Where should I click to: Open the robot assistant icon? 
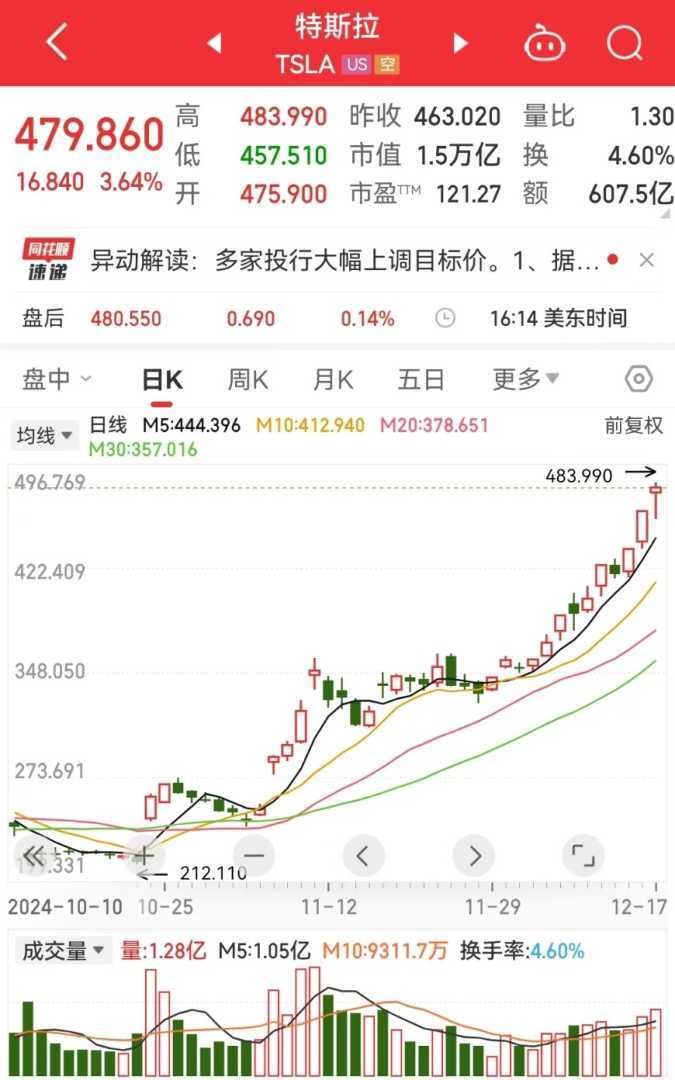(545, 43)
